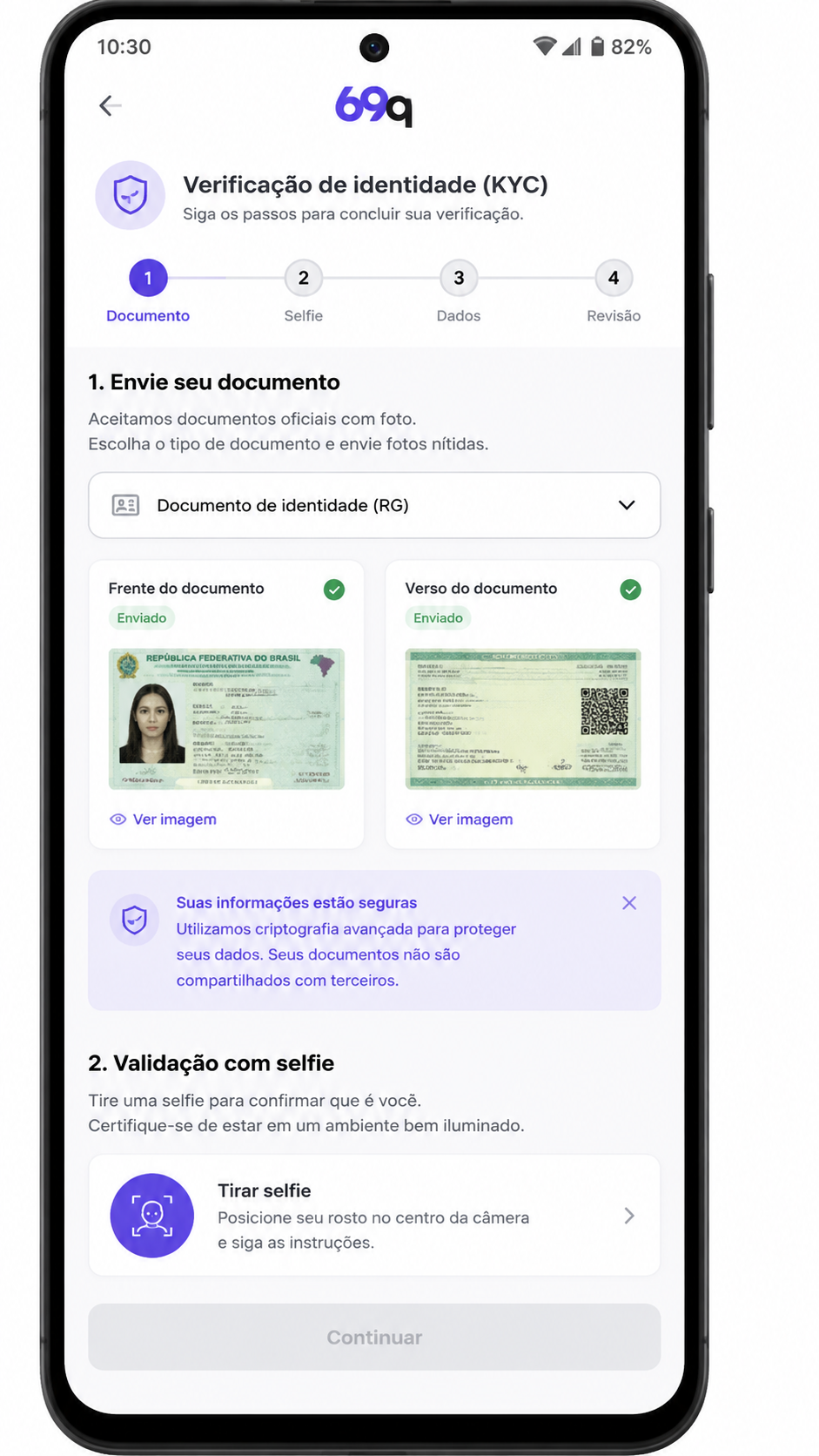Open the Frente do documento image thumbnail
Viewport: 819px width, 1456px height.
(x=226, y=718)
